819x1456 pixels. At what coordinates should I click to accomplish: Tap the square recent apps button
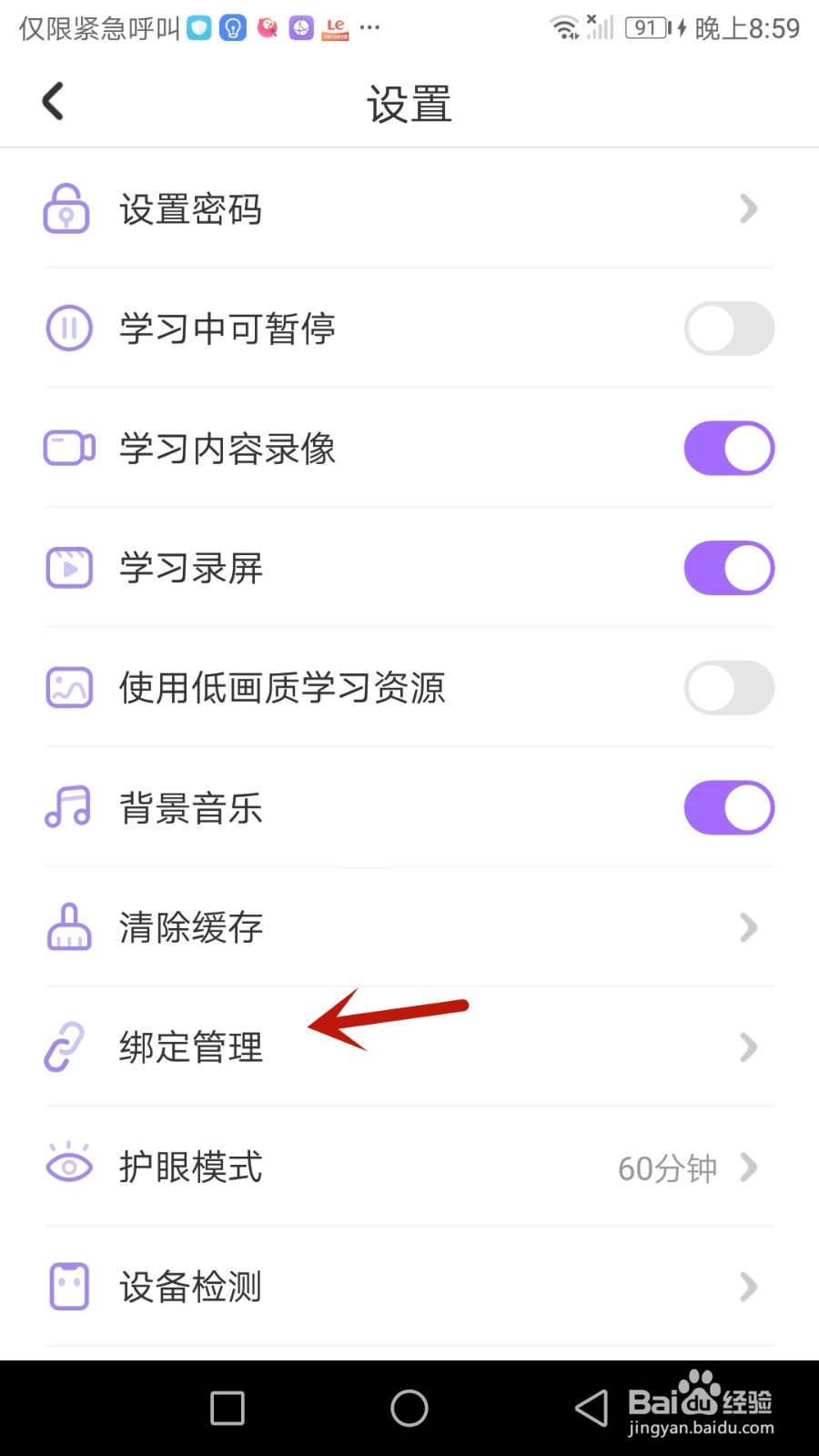pos(226,1407)
